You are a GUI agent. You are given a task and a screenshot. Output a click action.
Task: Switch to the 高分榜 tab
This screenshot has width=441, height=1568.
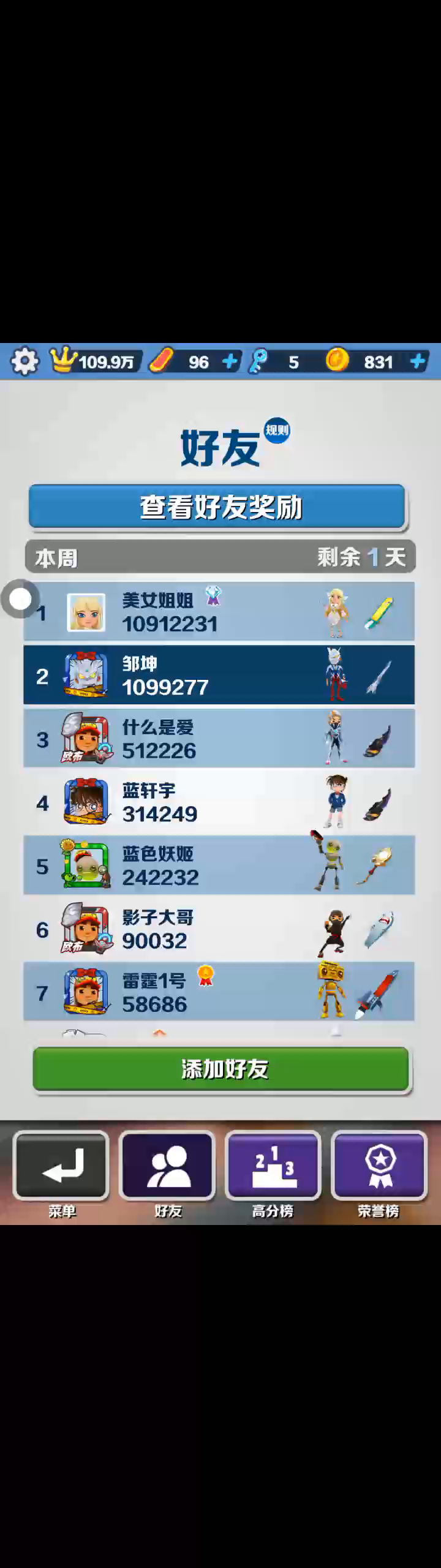[273, 1166]
